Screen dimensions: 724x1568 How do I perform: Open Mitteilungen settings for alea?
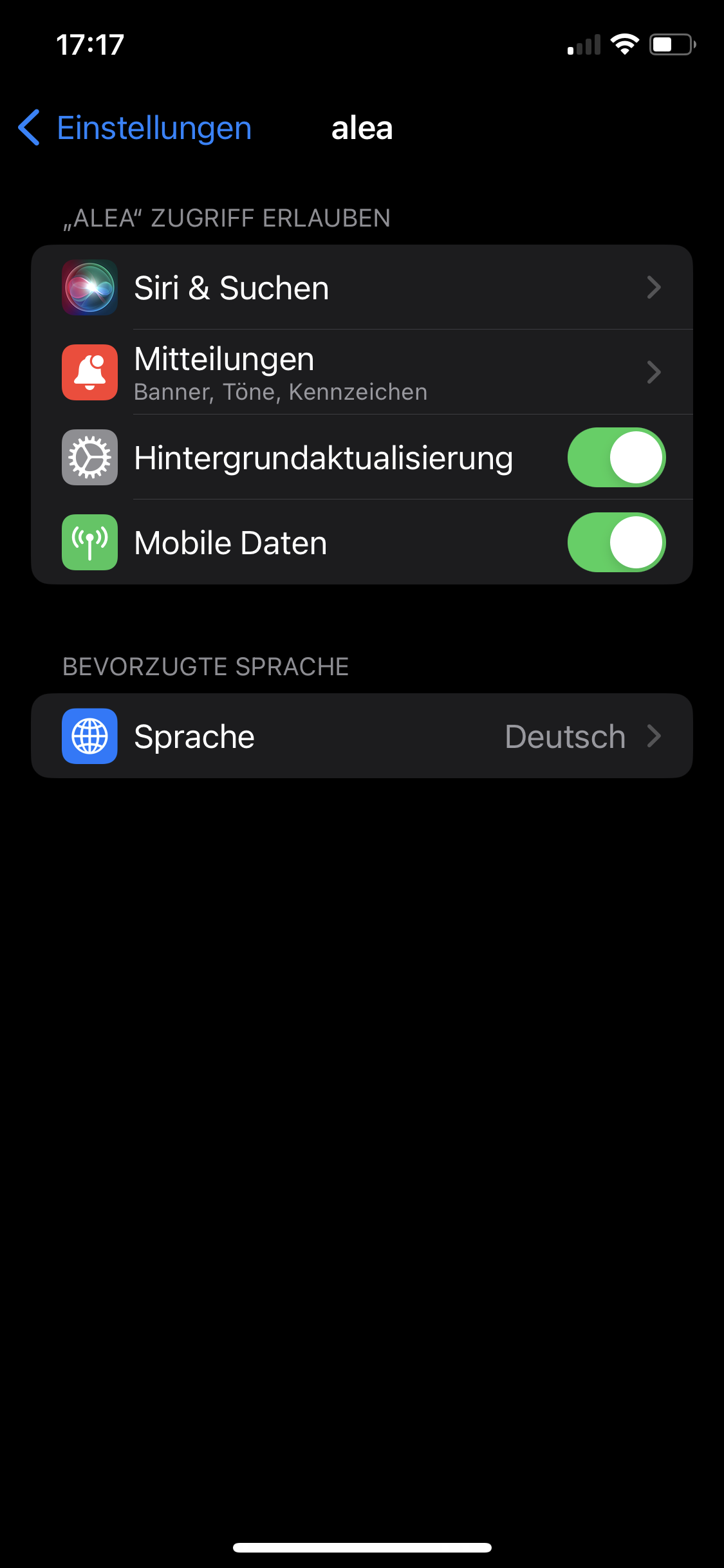click(362, 372)
